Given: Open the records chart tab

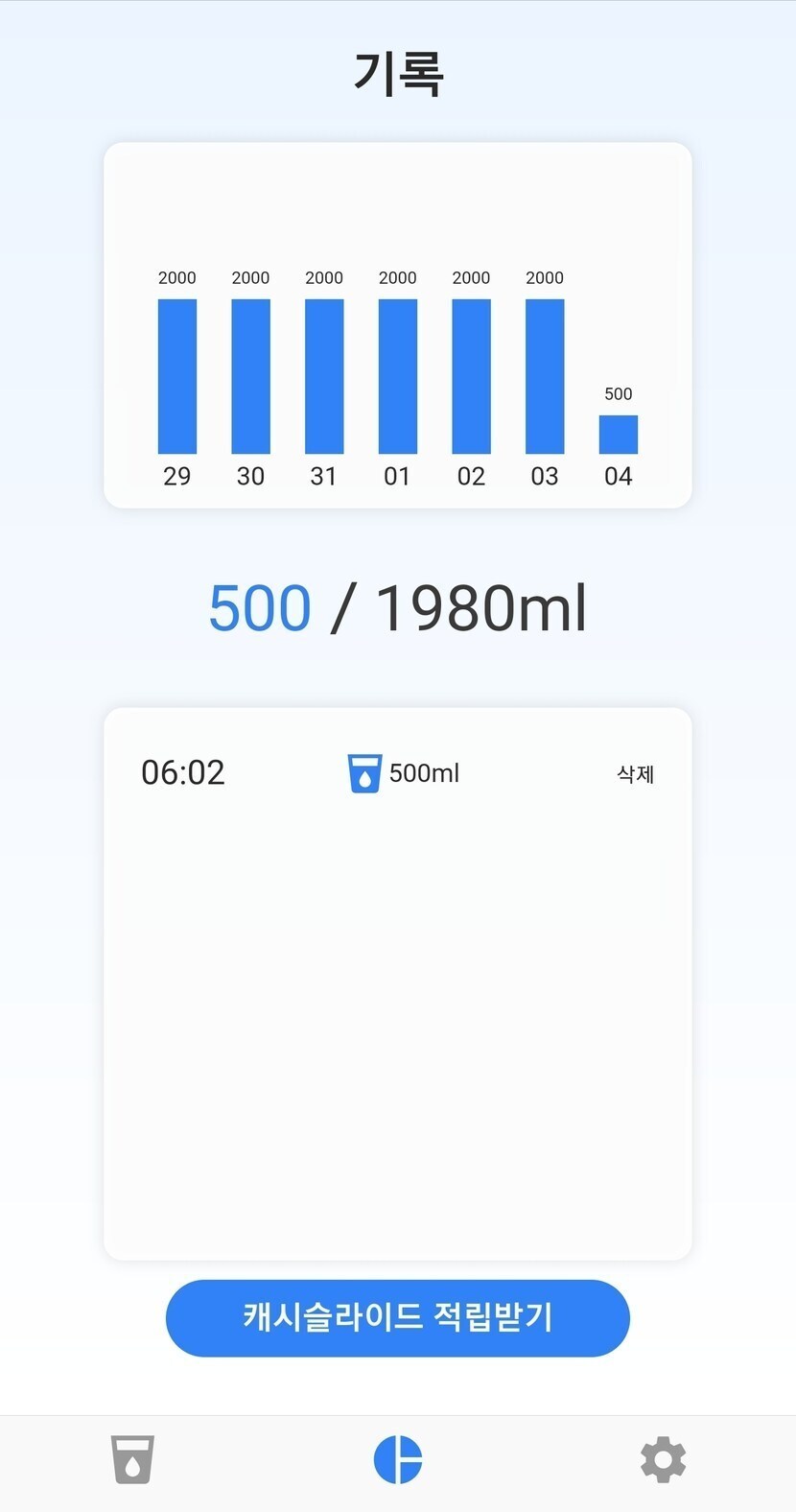Looking at the screenshot, I should [x=398, y=1459].
